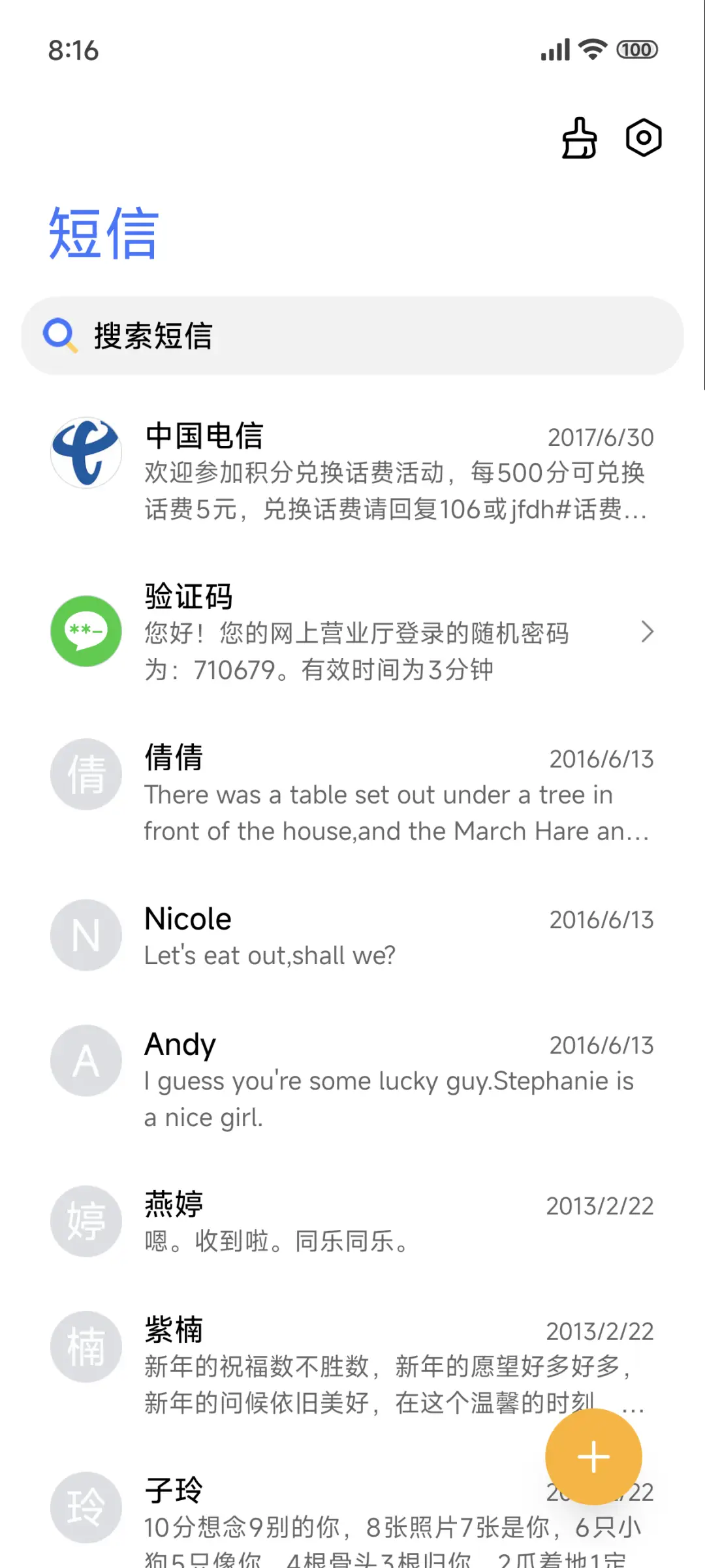Image resolution: width=705 pixels, height=1568 pixels.
Task: Compose a new message with plus button
Action: pyautogui.click(x=593, y=1457)
